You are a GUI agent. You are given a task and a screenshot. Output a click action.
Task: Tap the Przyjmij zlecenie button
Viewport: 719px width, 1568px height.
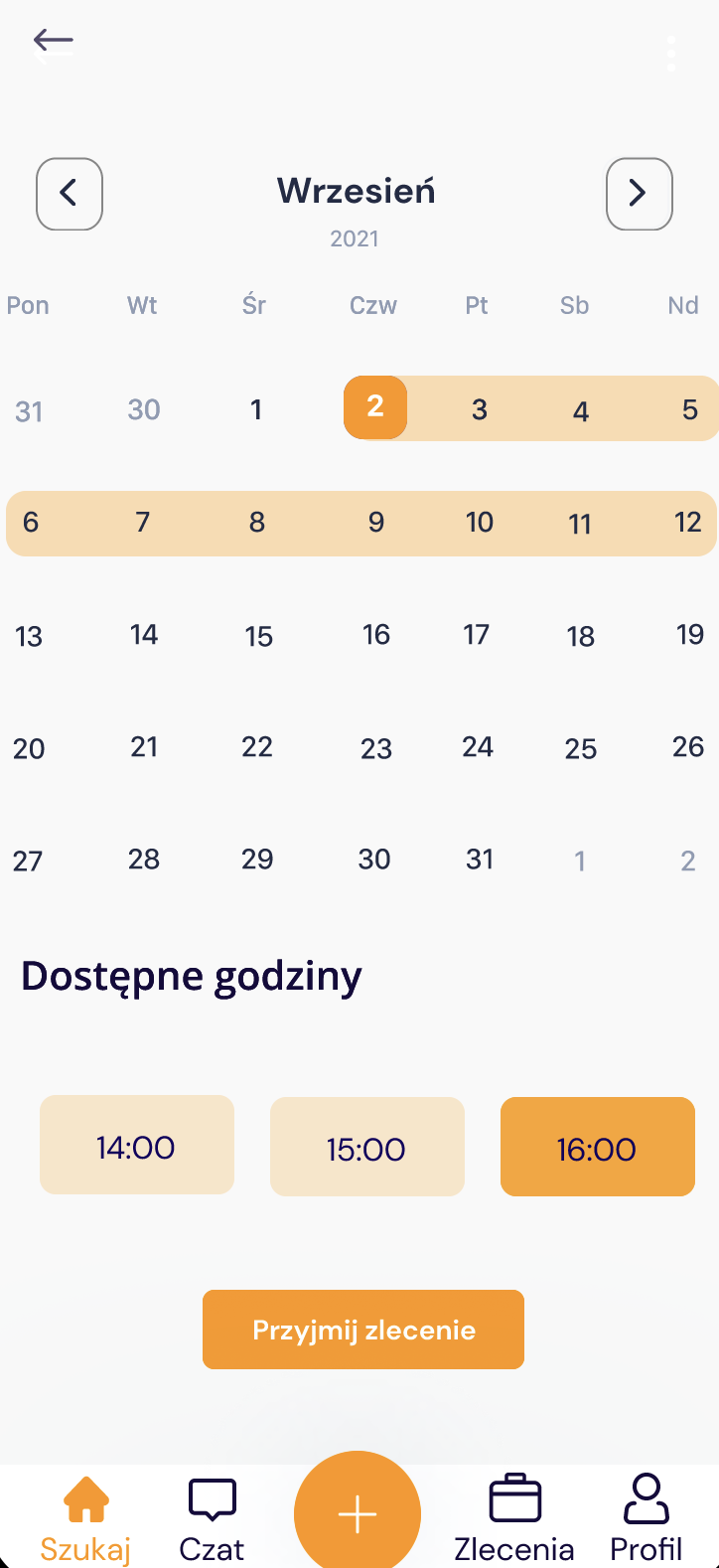click(363, 1330)
